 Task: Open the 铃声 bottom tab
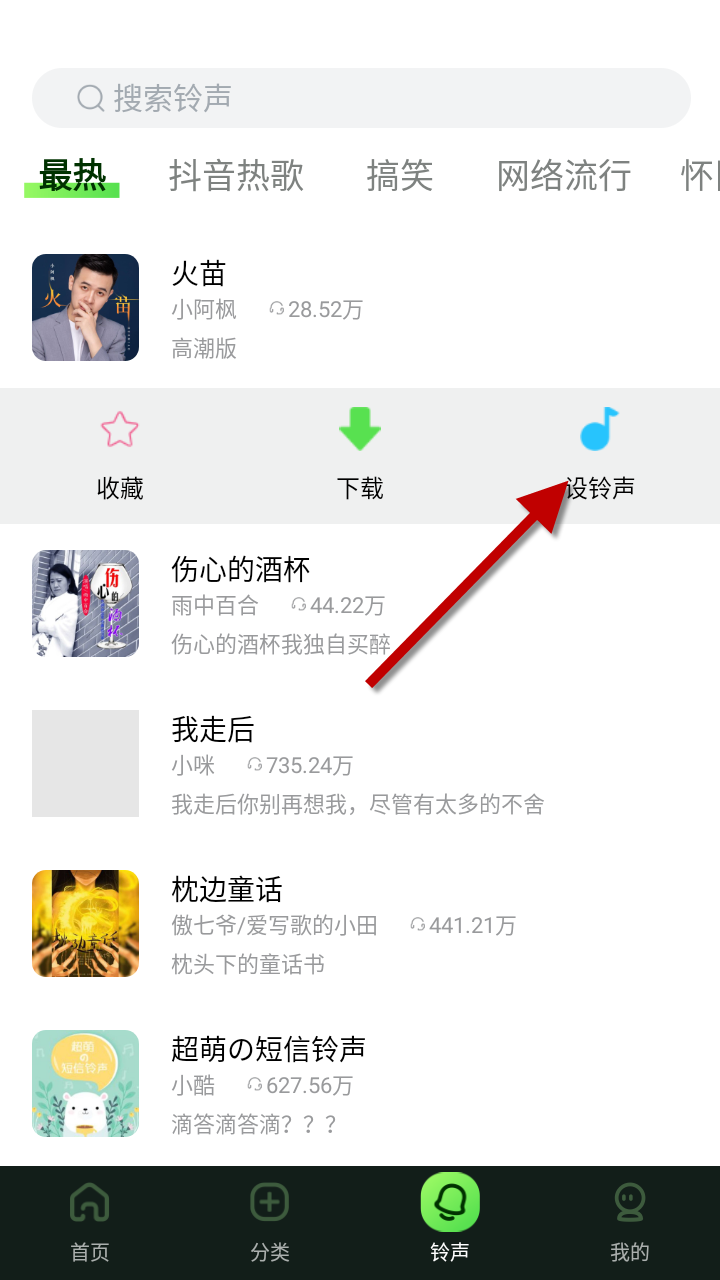(450, 1222)
